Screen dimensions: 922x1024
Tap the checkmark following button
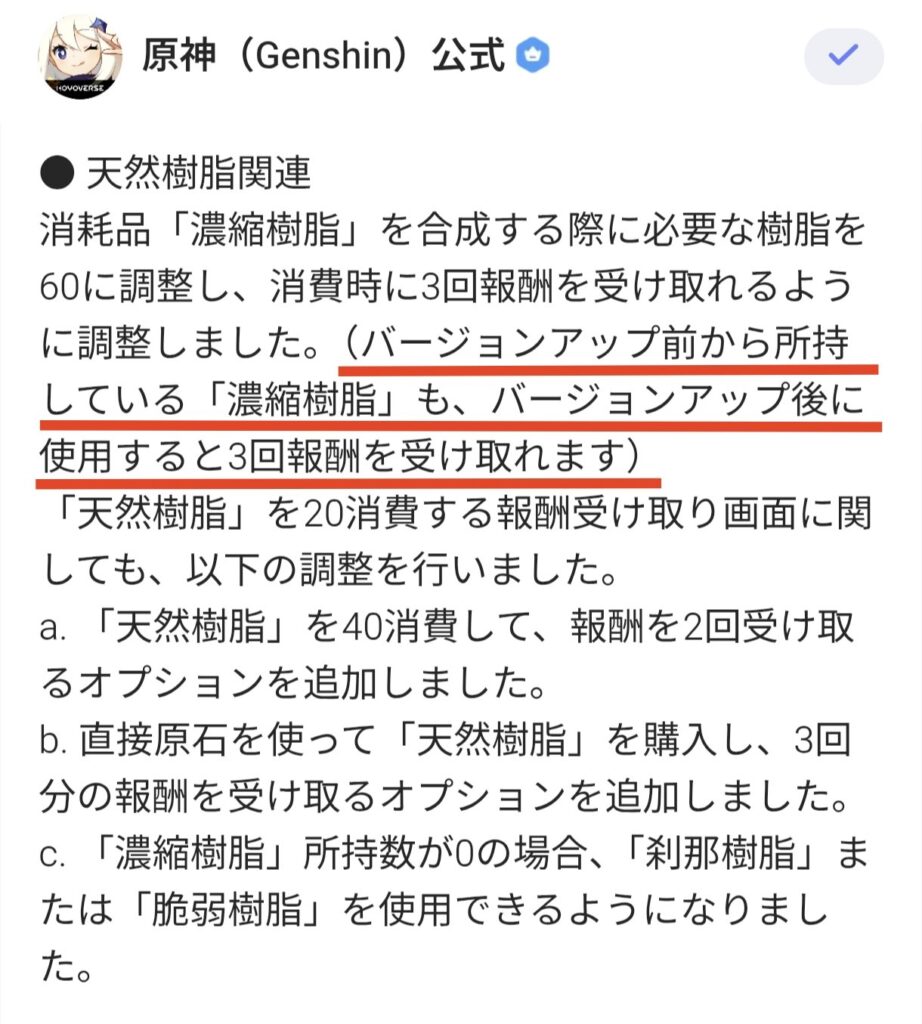point(843,56)
